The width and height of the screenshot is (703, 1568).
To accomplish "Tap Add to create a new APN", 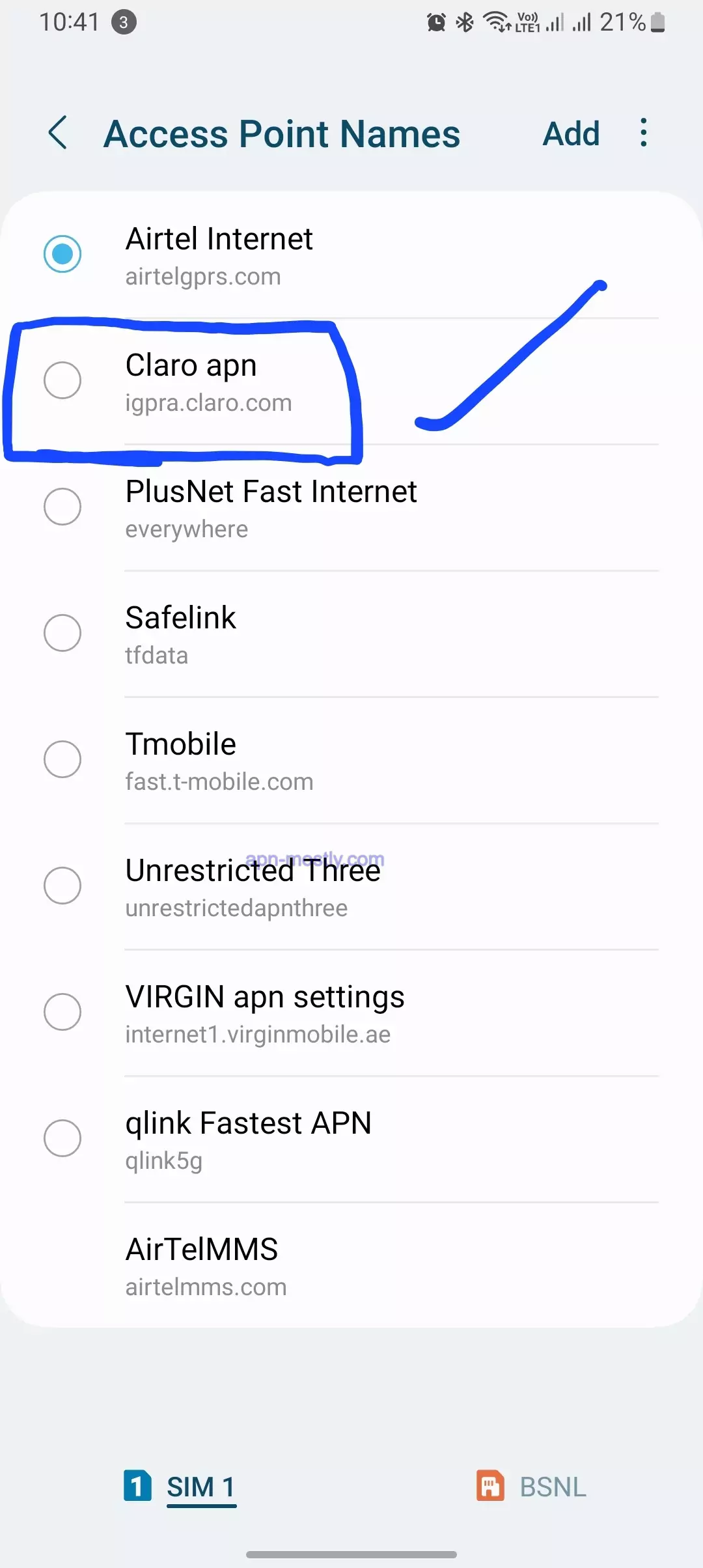I will pyautogui.click(x=571, y=133).
